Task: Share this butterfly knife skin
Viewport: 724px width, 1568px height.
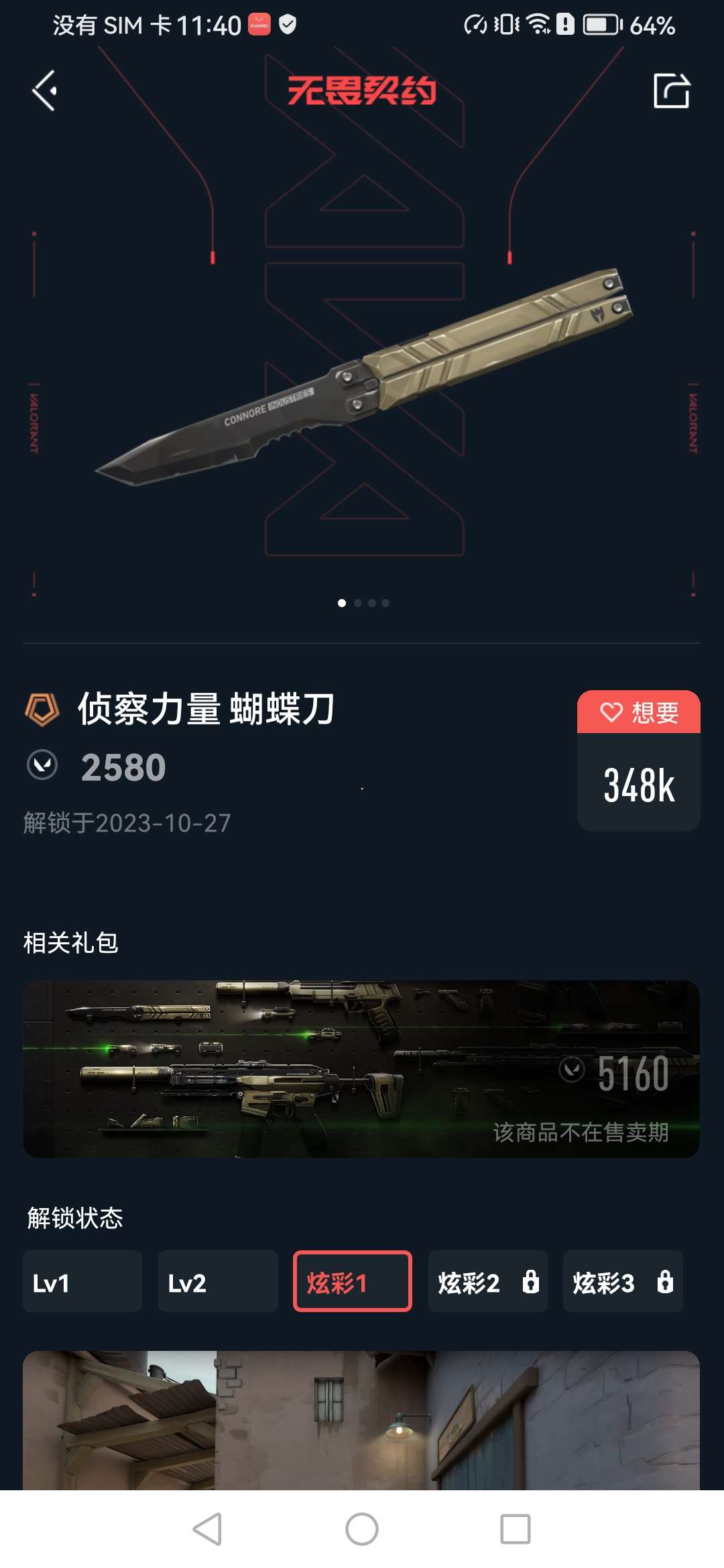Action: (x=671, y=90)
